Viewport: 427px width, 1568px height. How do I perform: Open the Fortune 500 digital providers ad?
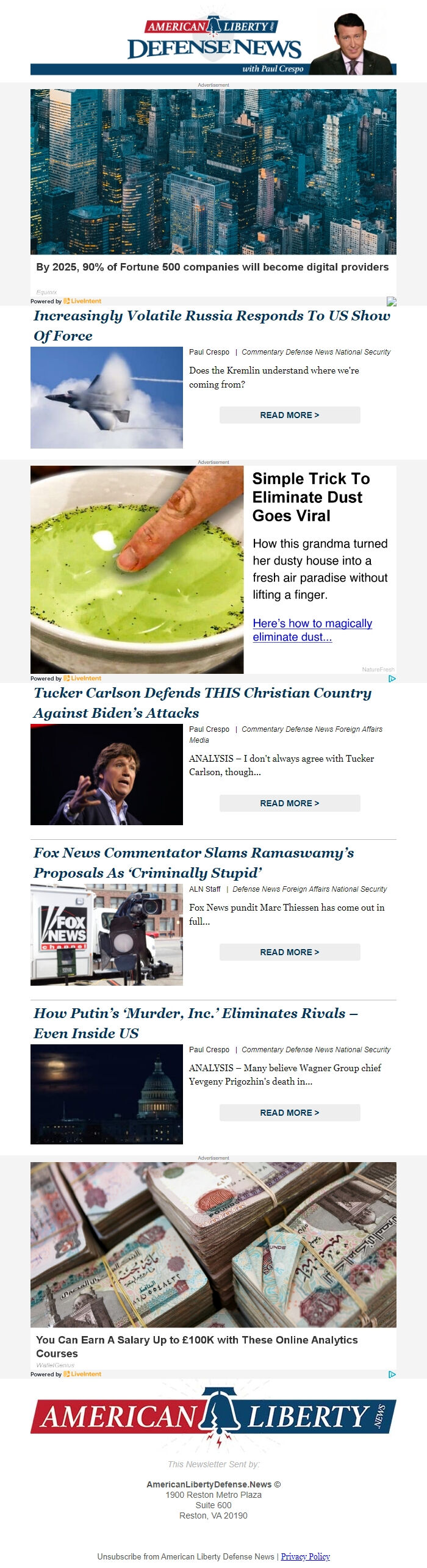212,267
